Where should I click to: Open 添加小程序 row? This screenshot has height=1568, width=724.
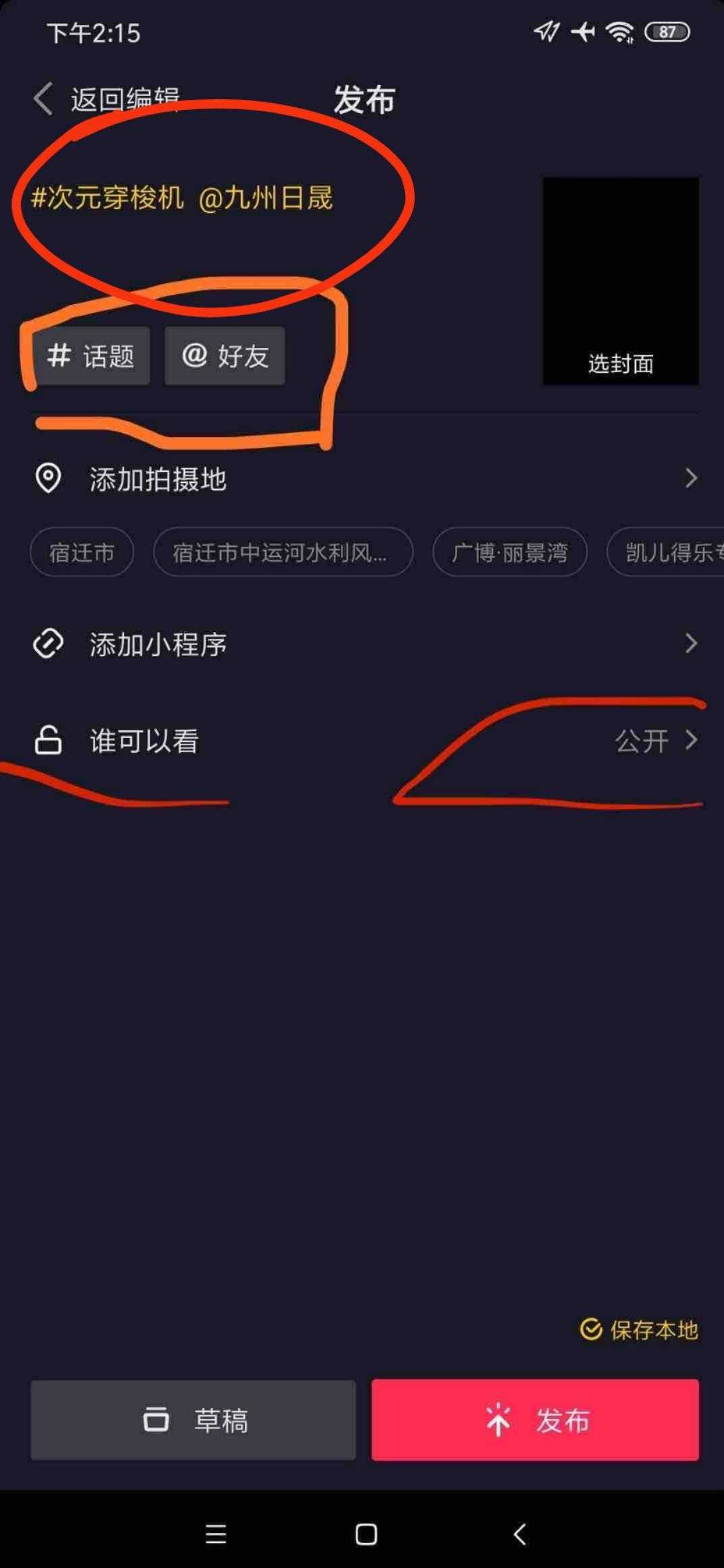pyautogui.click(x=364, y=644)
